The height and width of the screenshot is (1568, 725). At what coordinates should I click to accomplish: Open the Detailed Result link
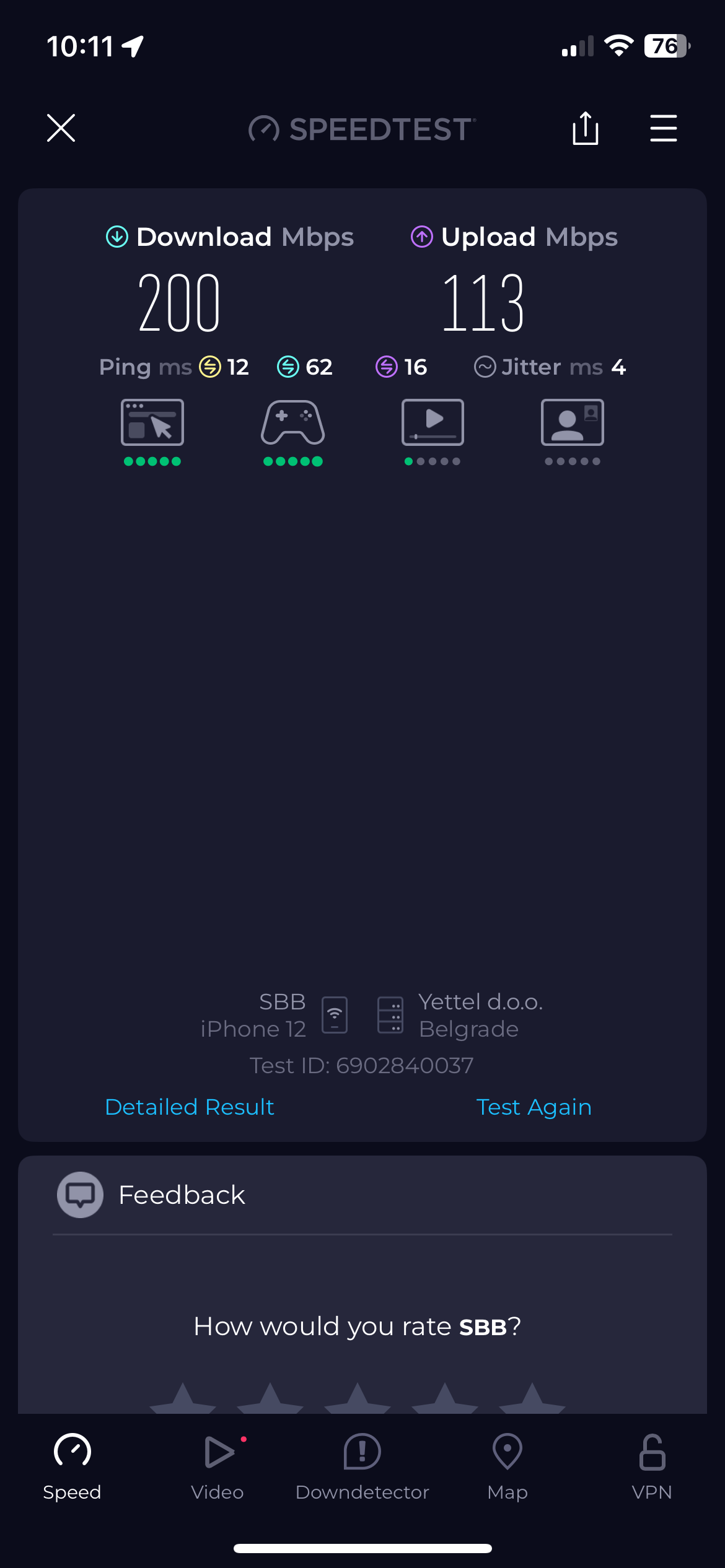click(x=190, y=1107)
